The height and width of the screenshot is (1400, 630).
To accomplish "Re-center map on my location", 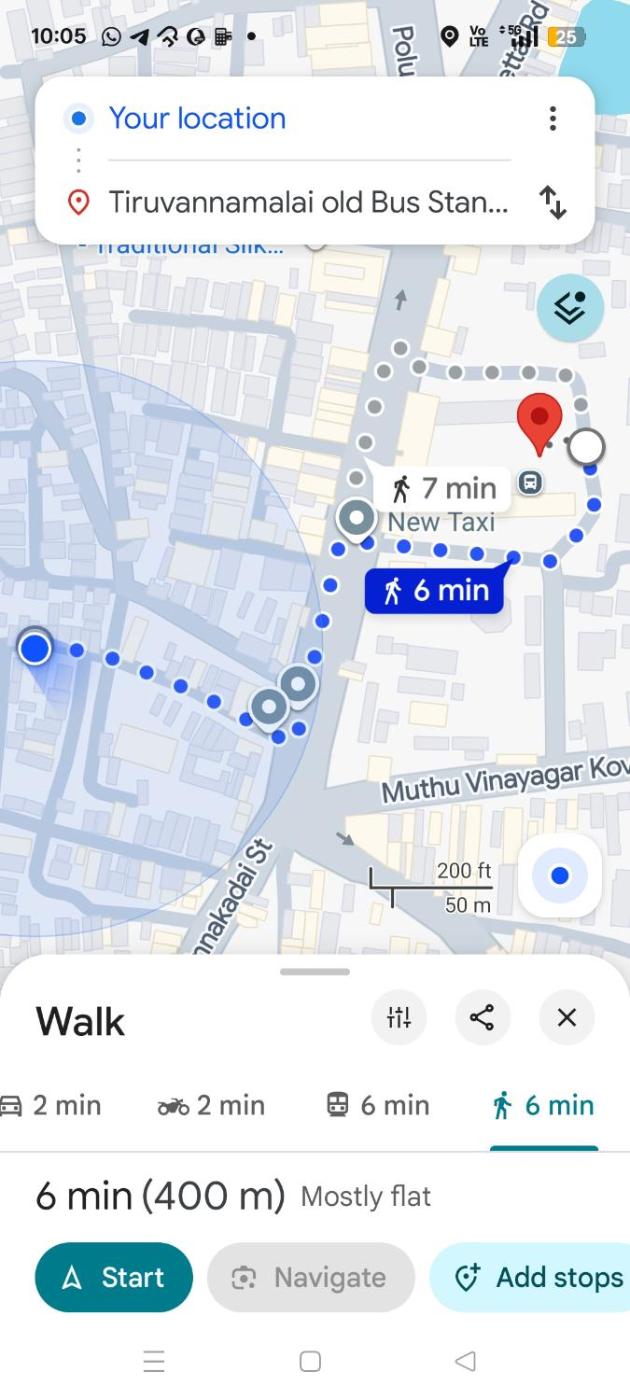I will point(559,876).
